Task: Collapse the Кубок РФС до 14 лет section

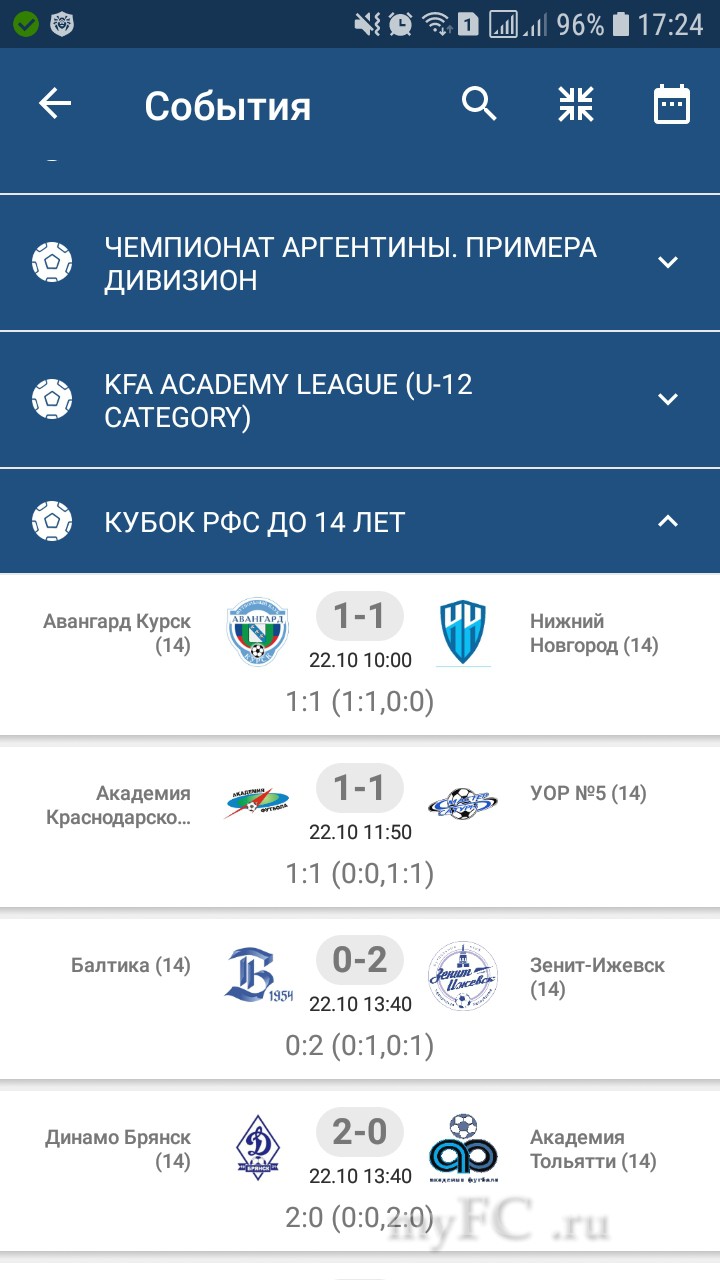Action: [x=667, y=521]
